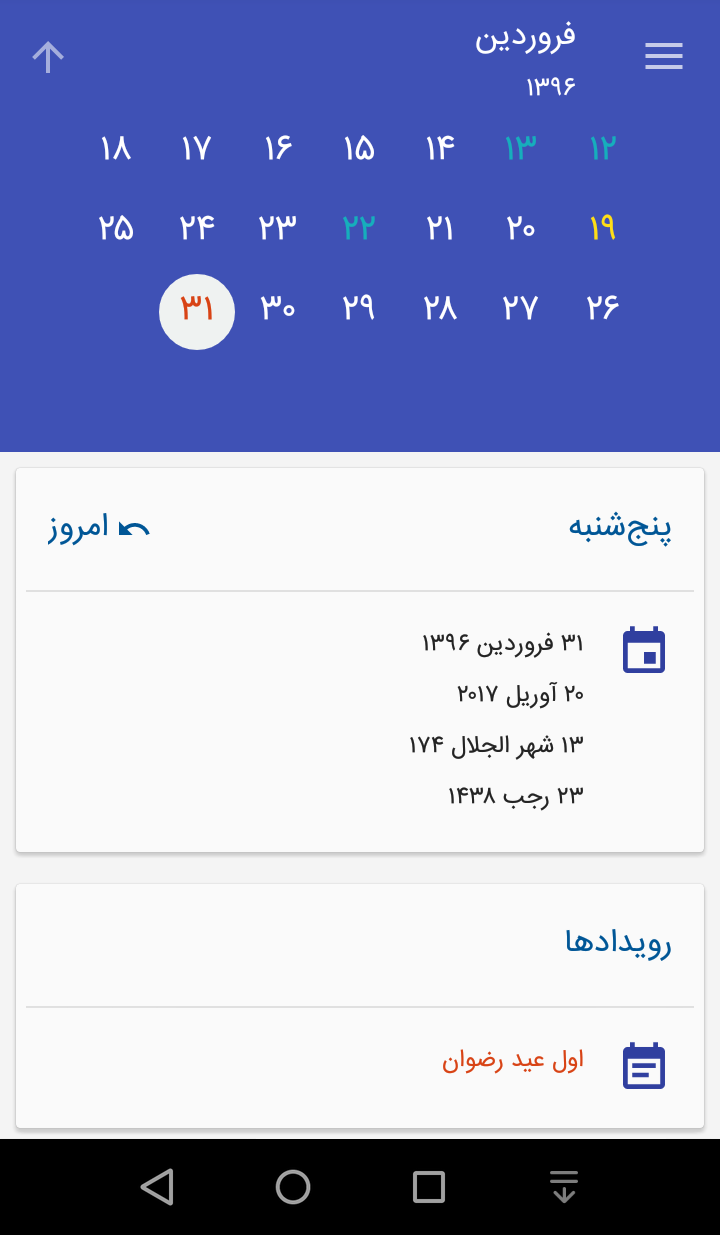Tap the selected day ۳۱
Image resolution: width=720 pixels, height=1235 pixels.
197,311
